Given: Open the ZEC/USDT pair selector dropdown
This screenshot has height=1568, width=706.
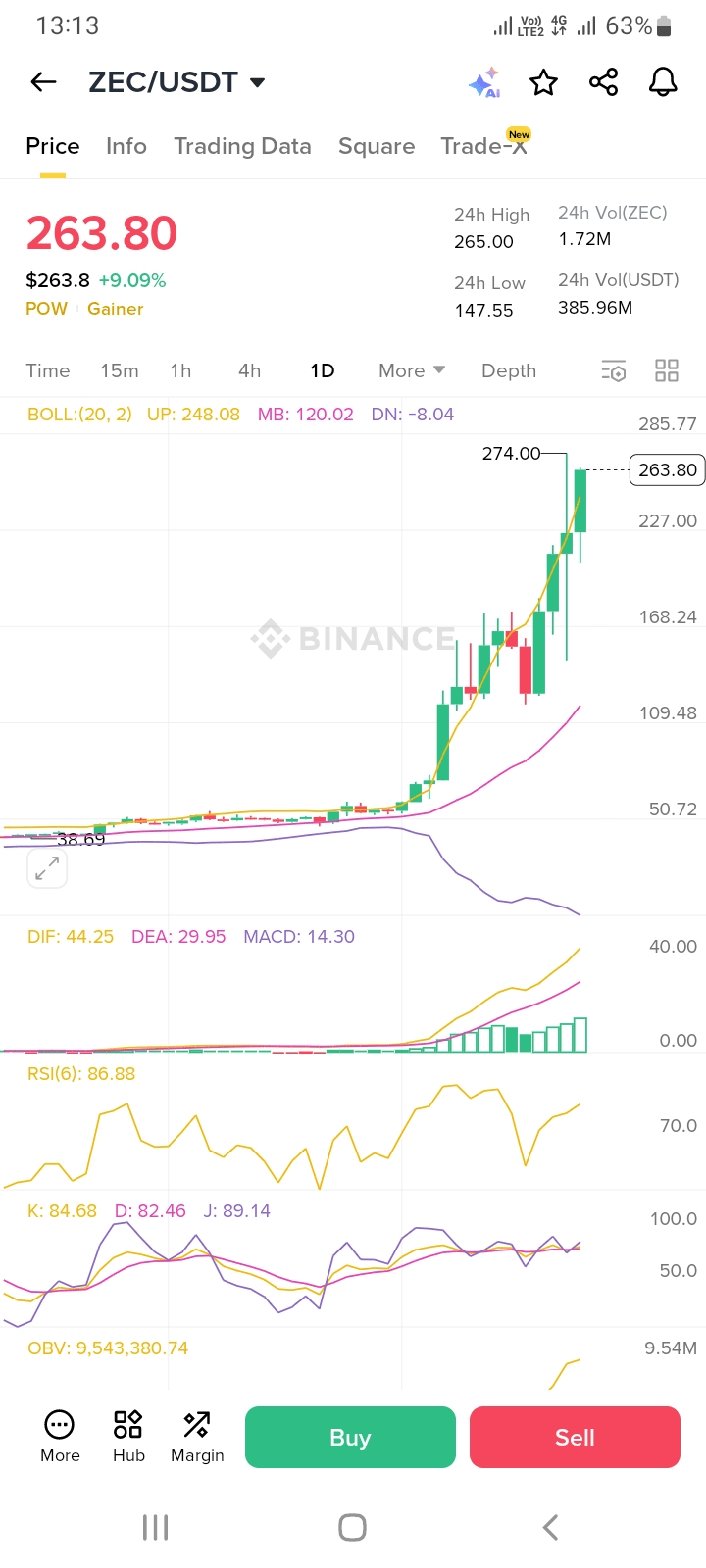Looking at the screenshot, I should [177, 82].
